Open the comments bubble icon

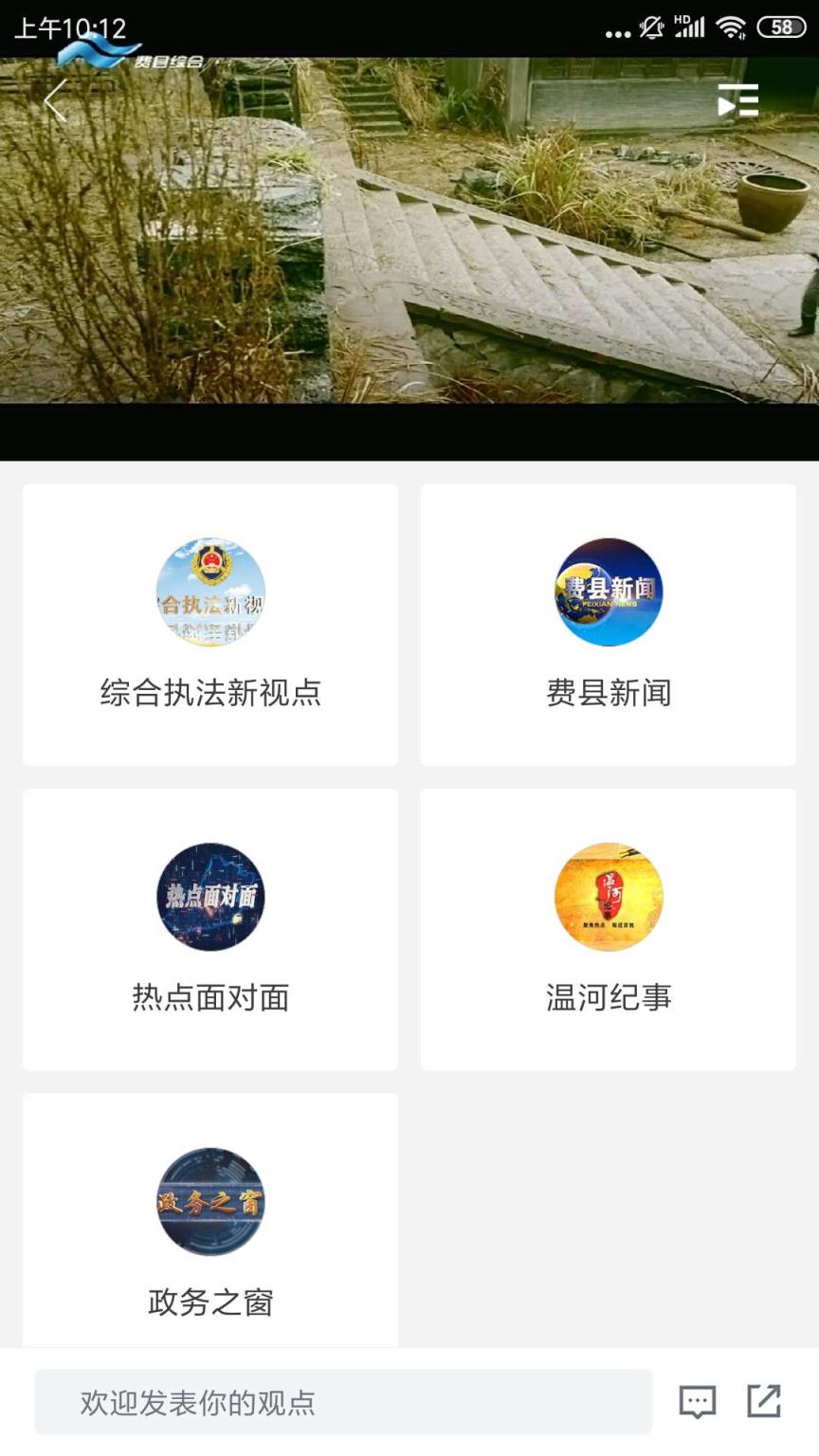[x=697, y=1402]
